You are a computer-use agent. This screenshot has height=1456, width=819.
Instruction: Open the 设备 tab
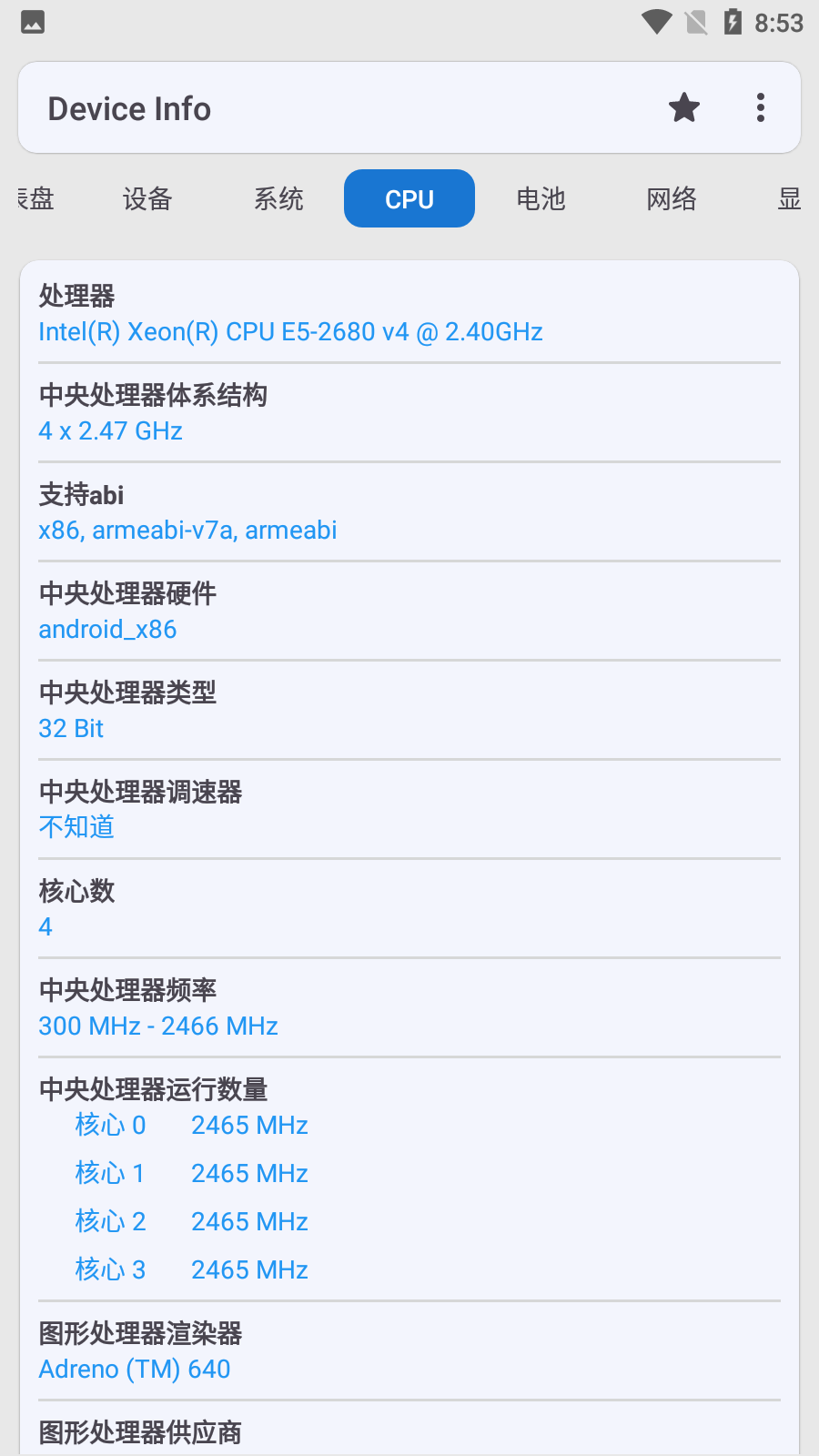tap(147, 198)
